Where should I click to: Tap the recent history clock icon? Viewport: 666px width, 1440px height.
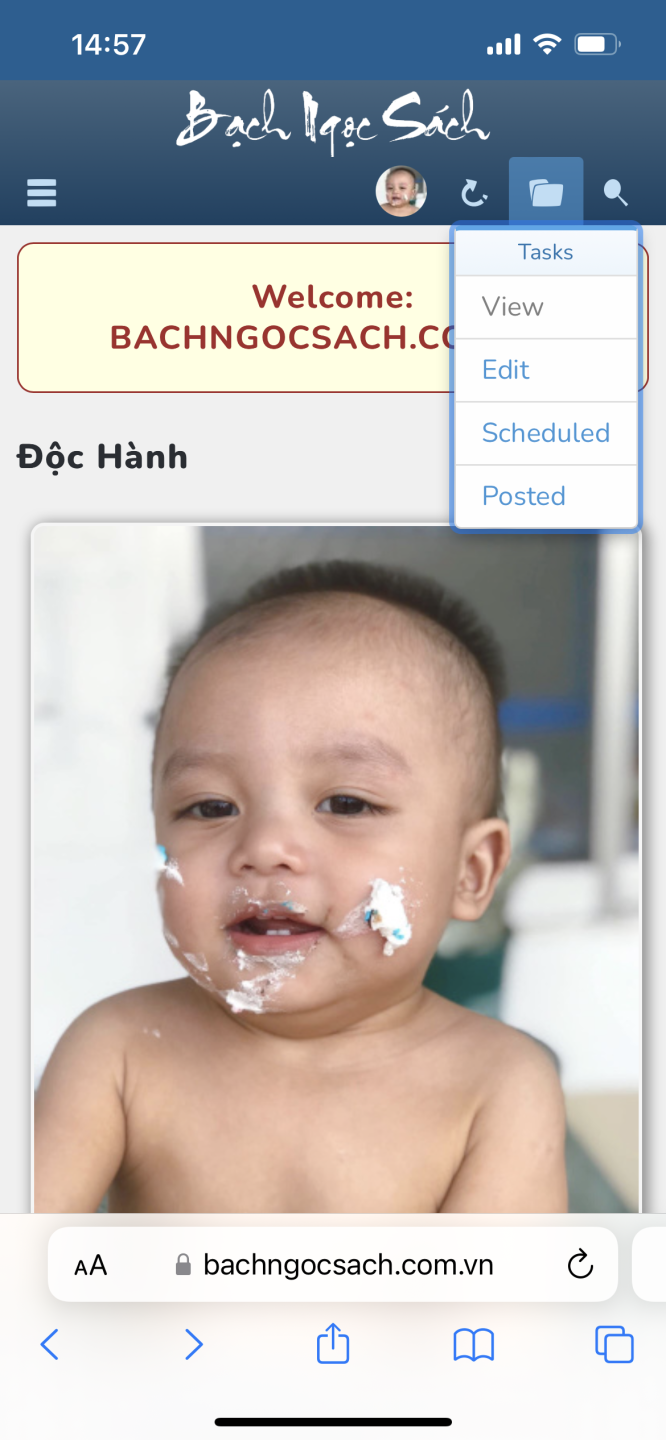click(474, 192)
